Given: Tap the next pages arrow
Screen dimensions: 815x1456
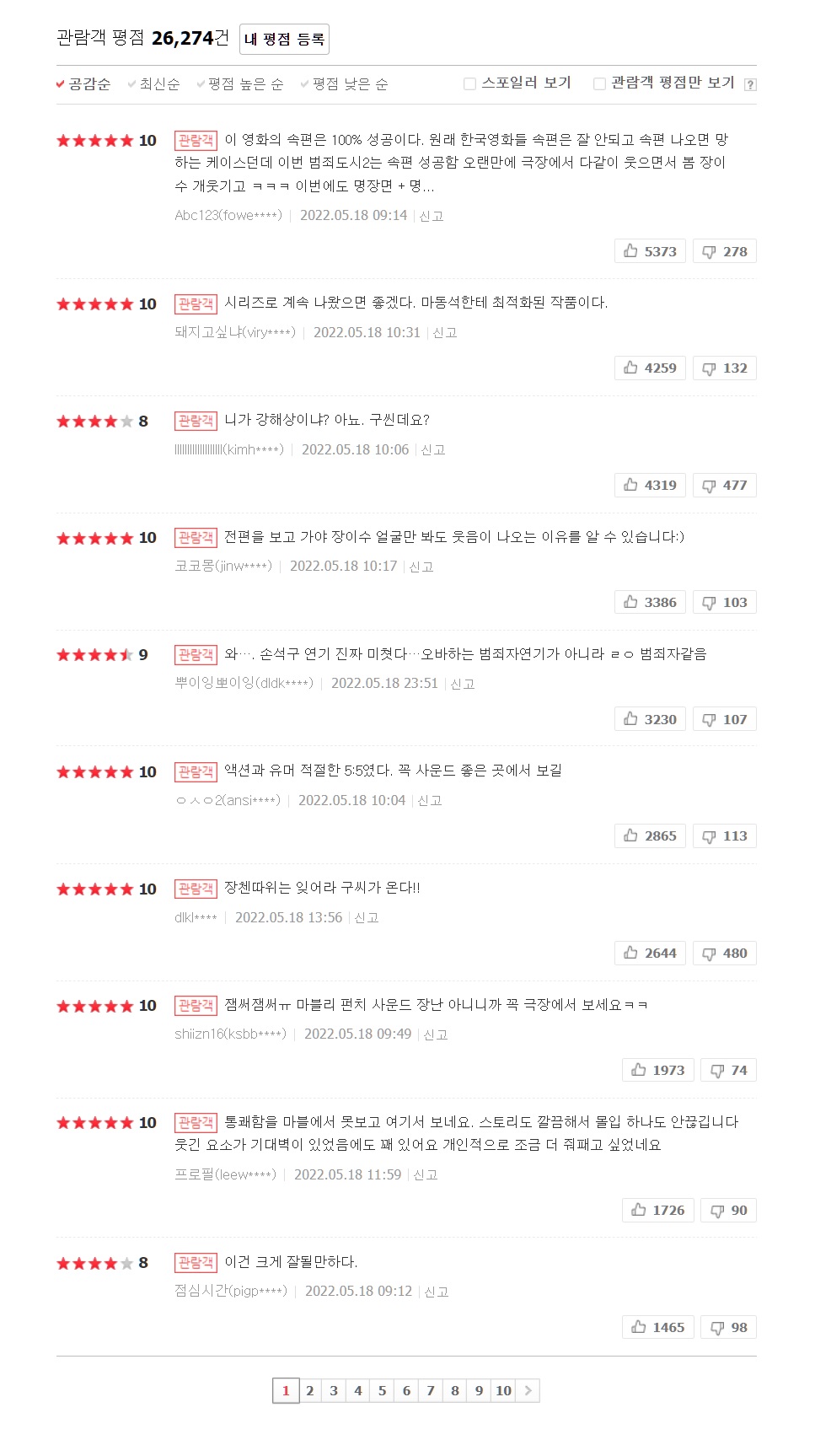Looking at the screenshot, I should (528, 1390).
